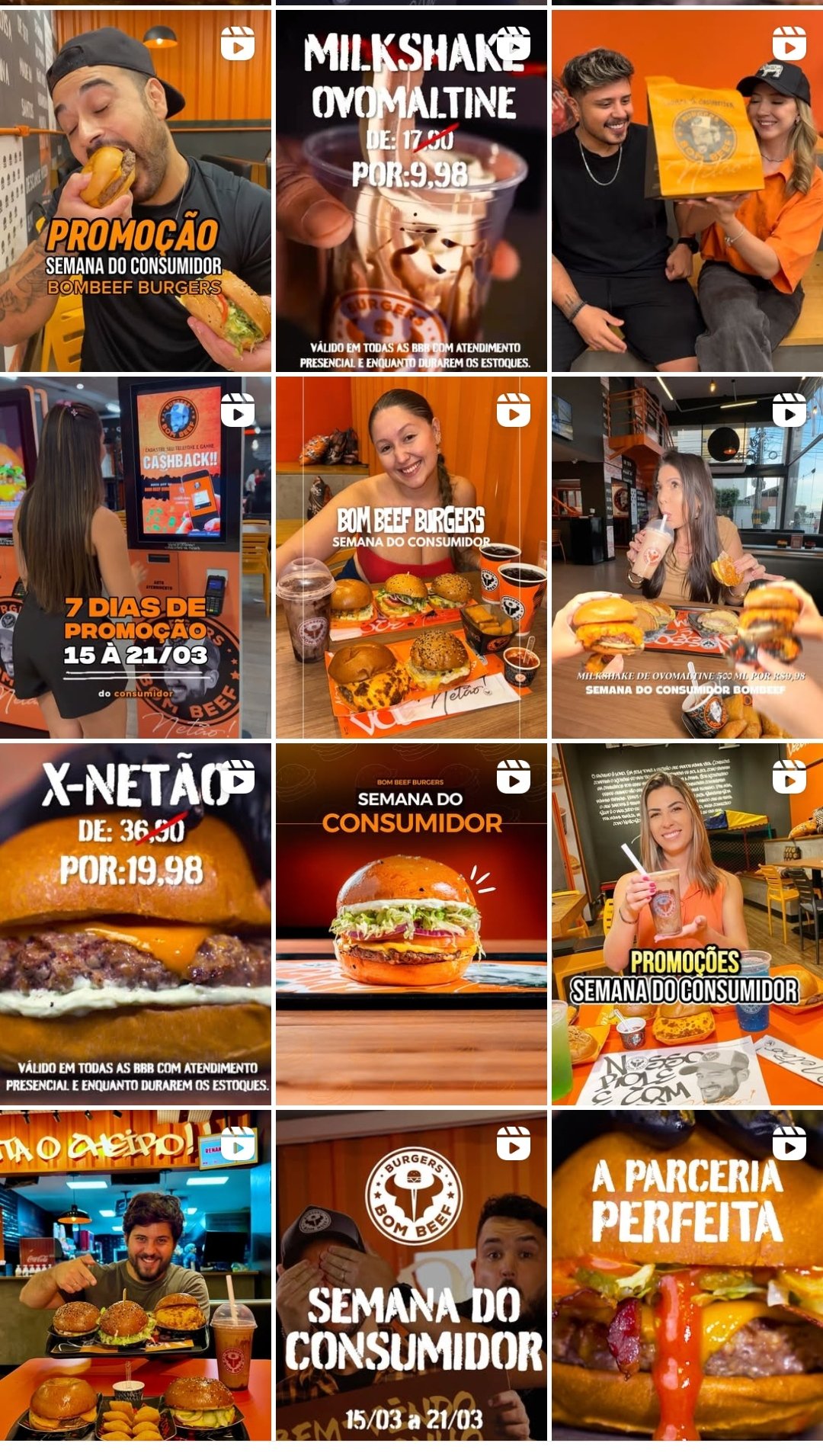Viewport: 823px width, 1456px height.
Task: Watch the 'A Parceria Perfeita' reel
Action: click(687, 1275)
